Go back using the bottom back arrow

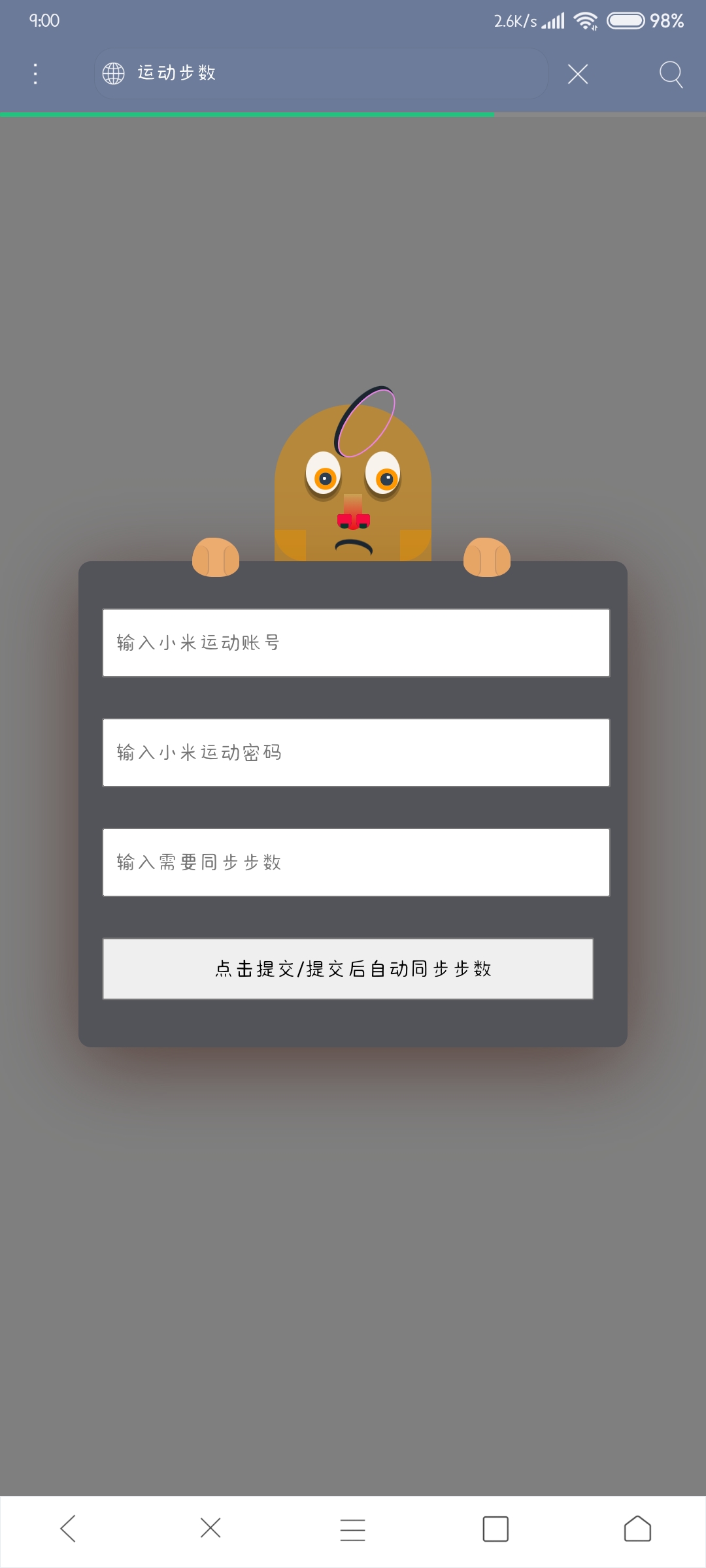click(x=69, y=1529)
